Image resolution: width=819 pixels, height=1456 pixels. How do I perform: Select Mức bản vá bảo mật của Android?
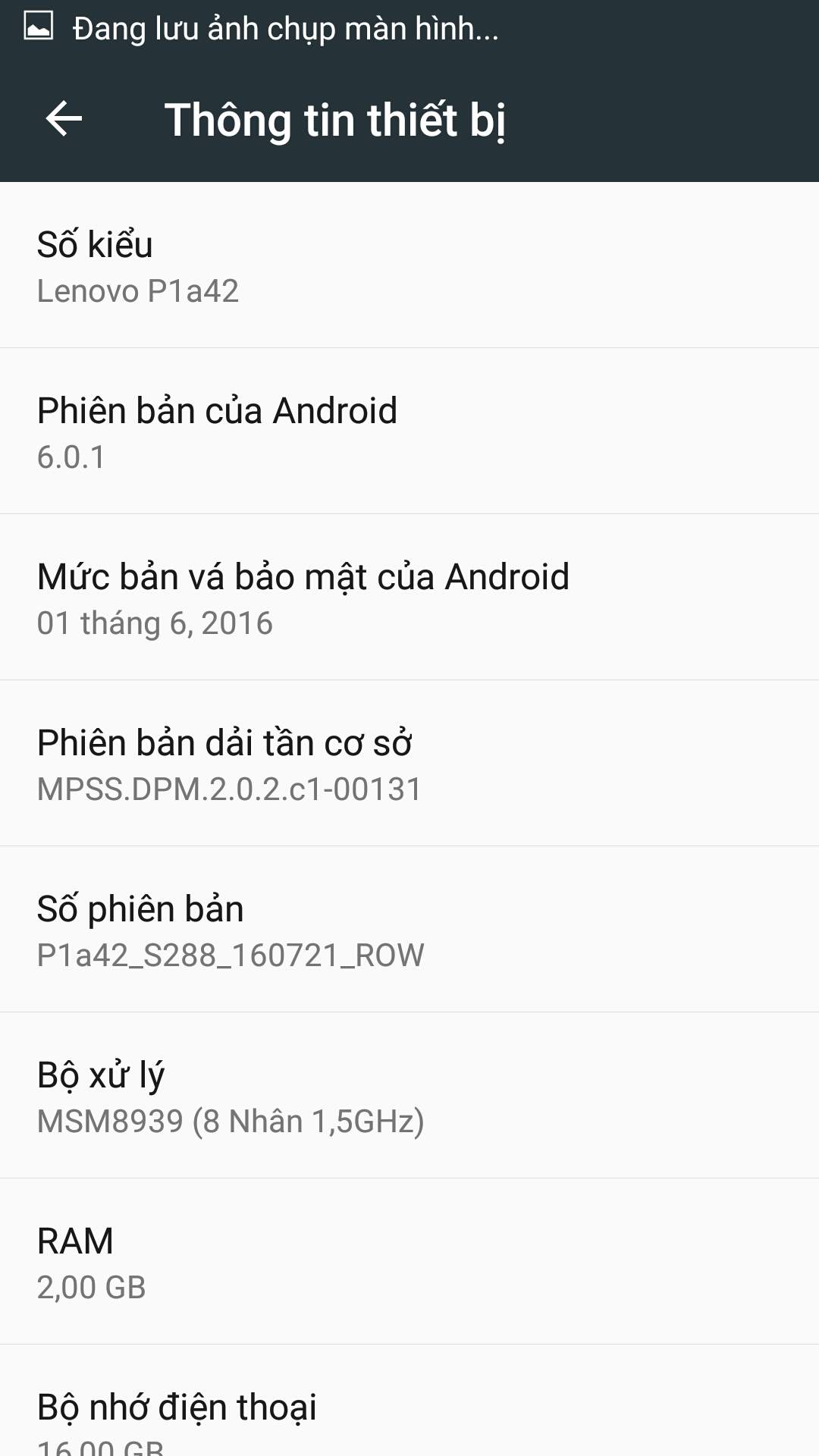pyautogui.click(x=409, y=598)
